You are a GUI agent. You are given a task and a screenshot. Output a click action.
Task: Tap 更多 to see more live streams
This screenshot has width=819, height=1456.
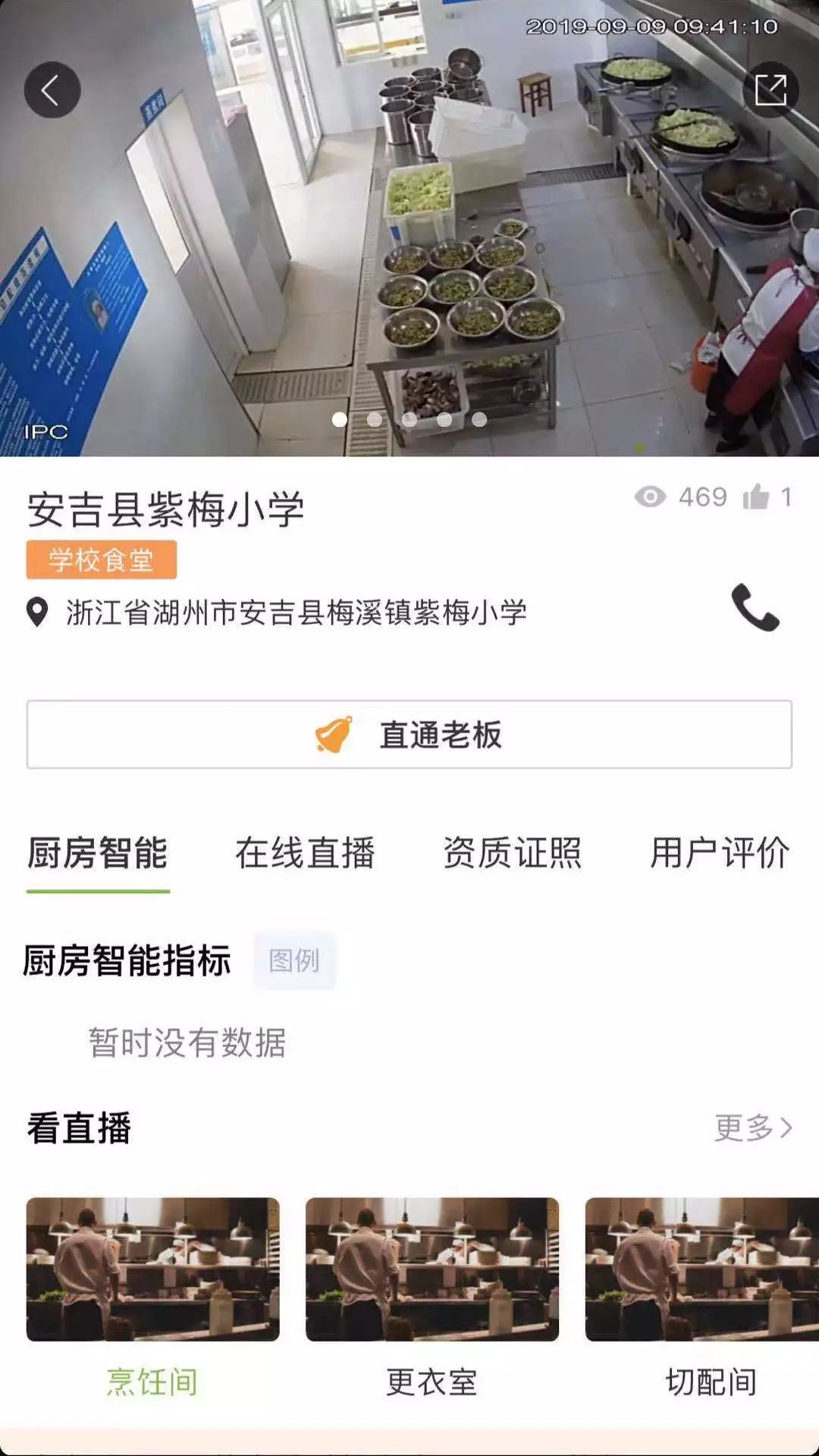[x=752, y=1128]
